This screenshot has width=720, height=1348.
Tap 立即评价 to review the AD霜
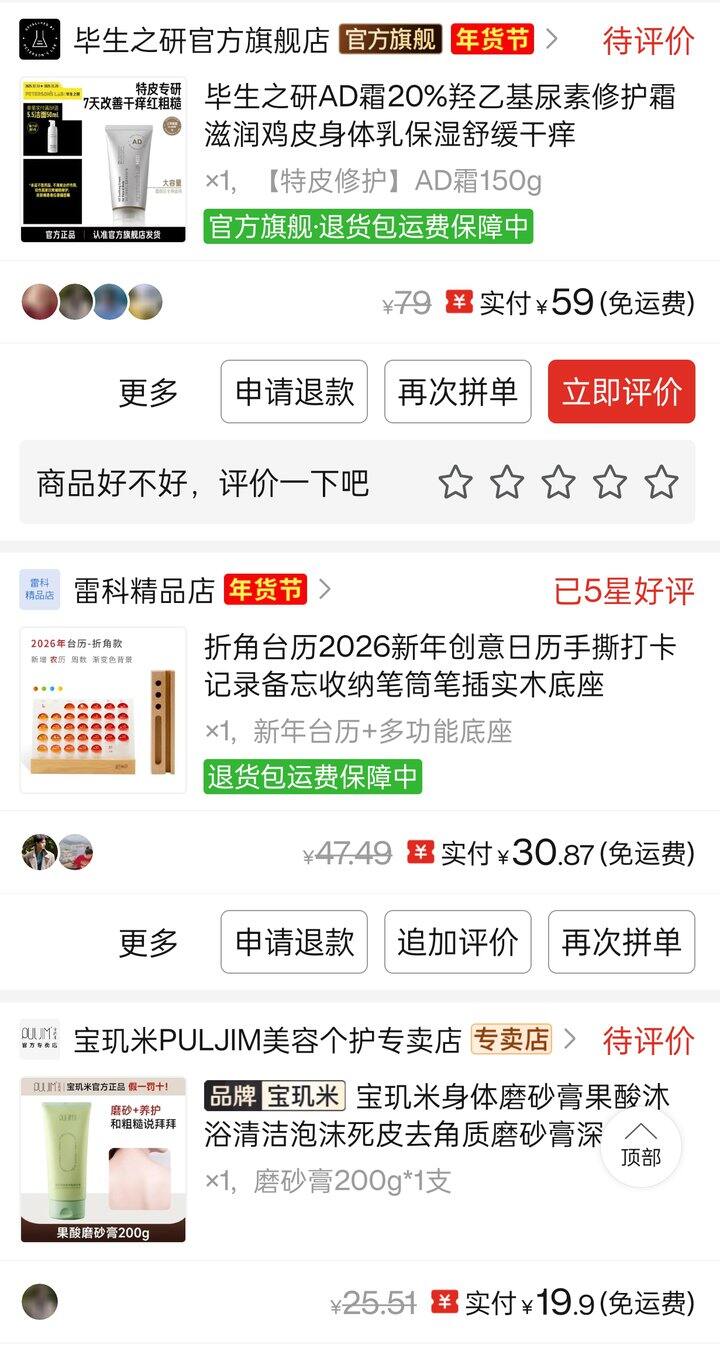point(621,392)
